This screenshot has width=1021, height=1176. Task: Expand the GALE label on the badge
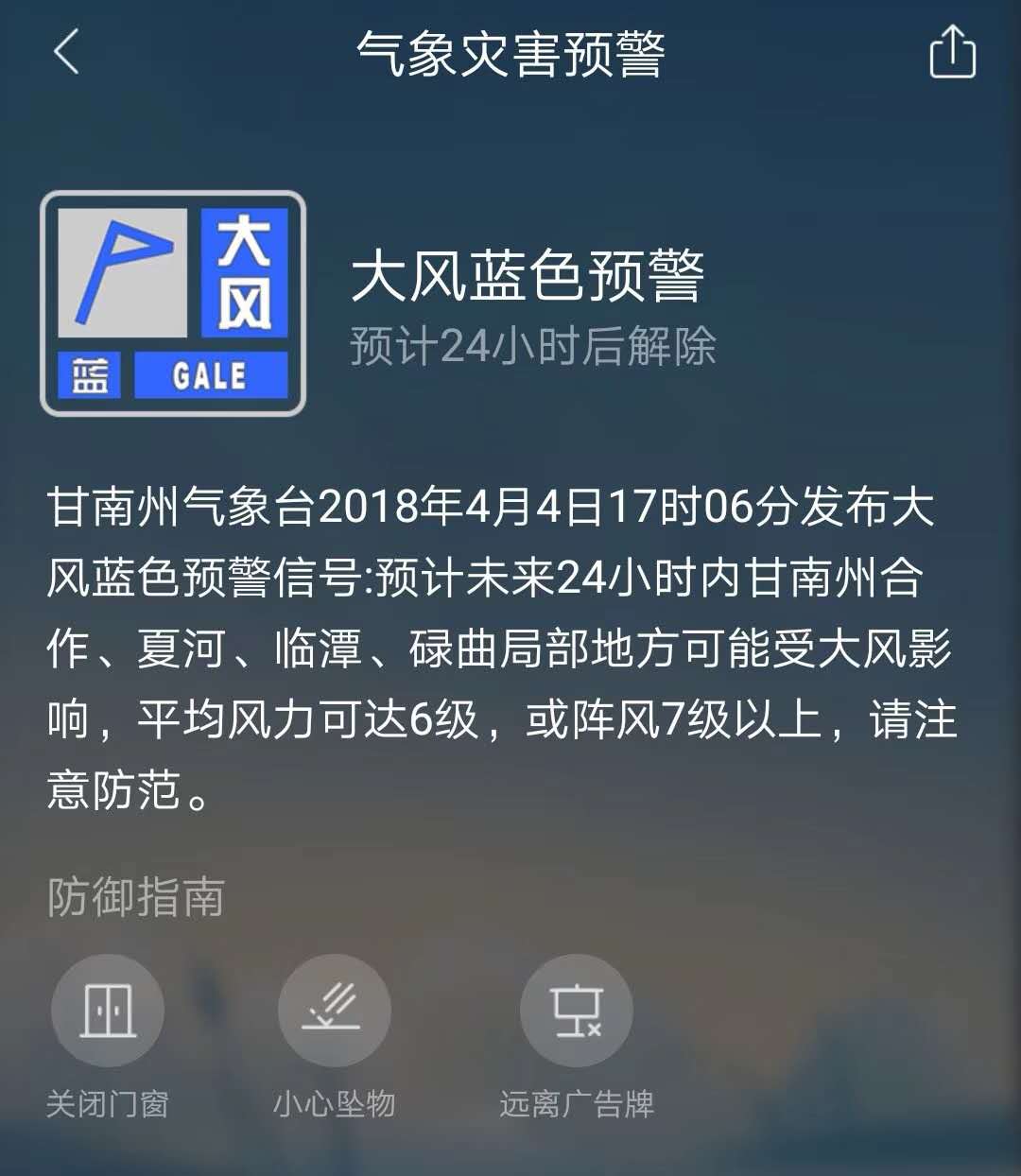210,375
